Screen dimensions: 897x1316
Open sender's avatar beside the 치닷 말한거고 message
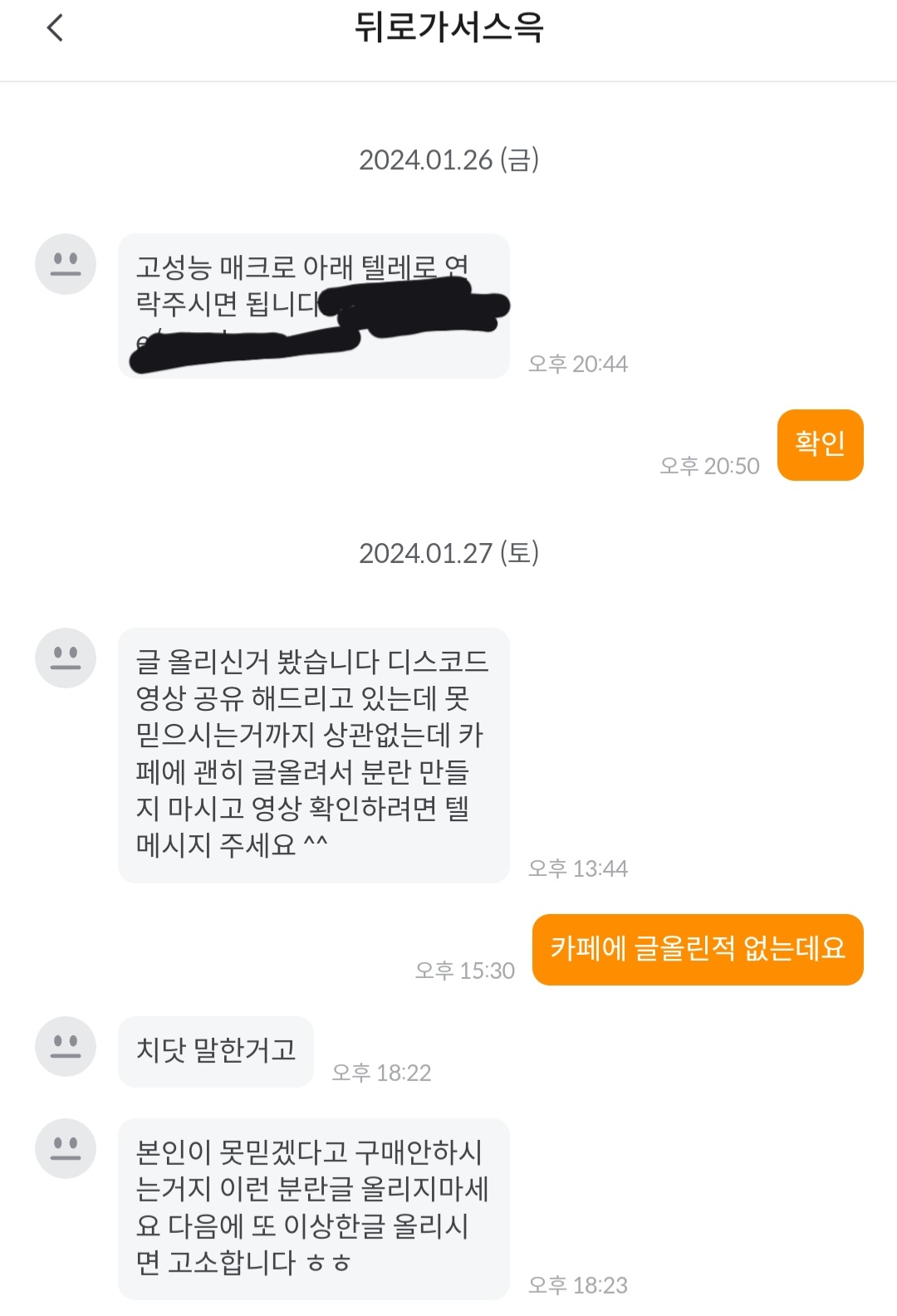(66, 1046)
